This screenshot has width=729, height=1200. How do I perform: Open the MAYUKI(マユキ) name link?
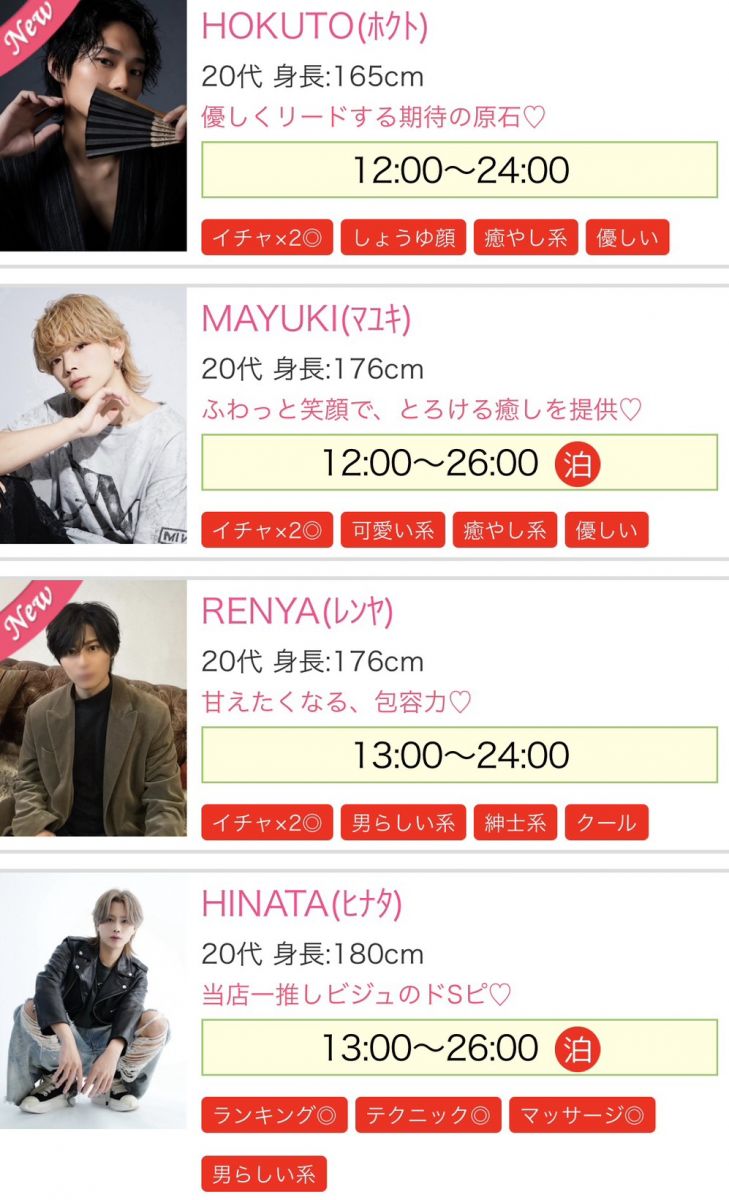coord(306,318)
